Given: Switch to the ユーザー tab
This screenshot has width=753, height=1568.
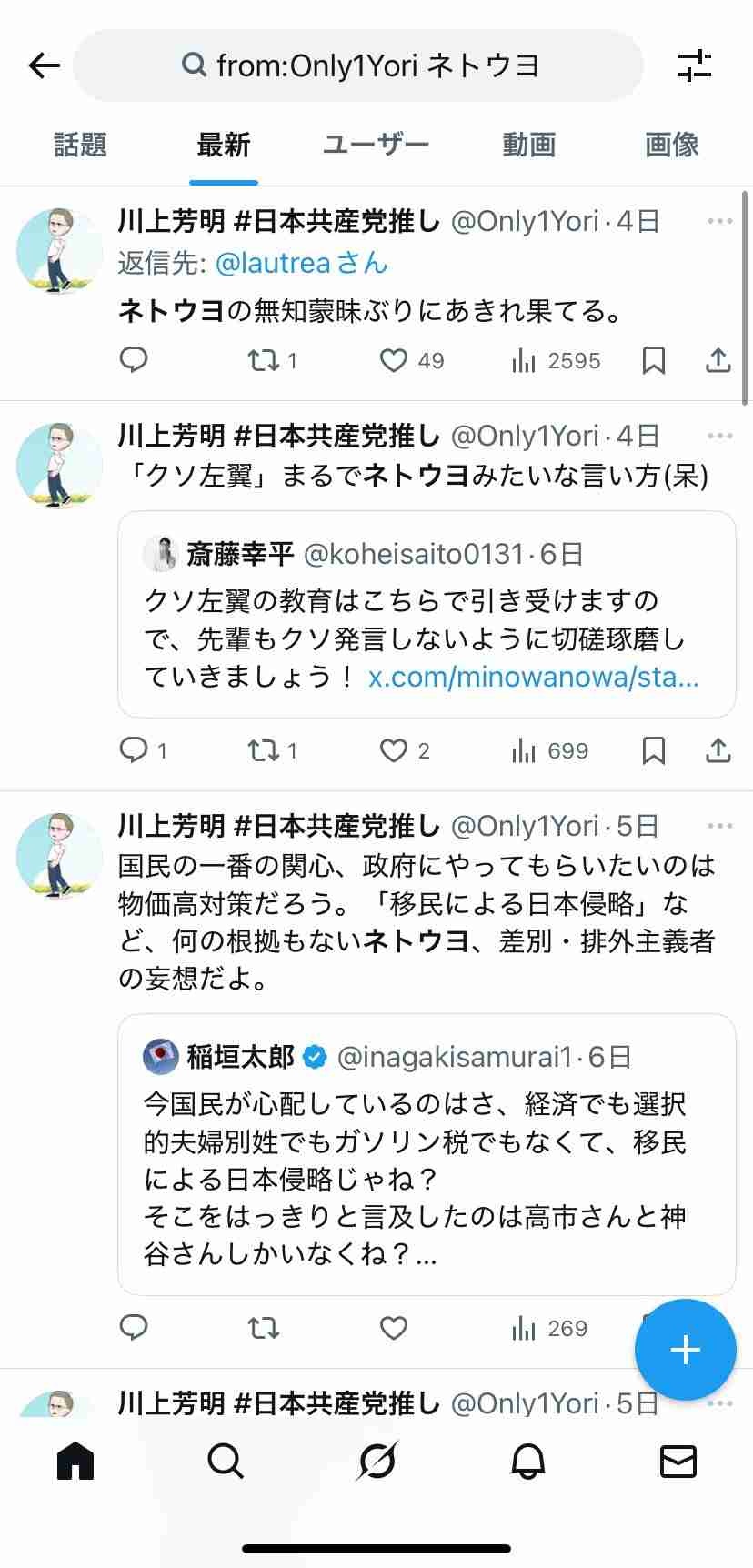Looking at the screenshot, I should pyautogui.click(x=376, y=145).
